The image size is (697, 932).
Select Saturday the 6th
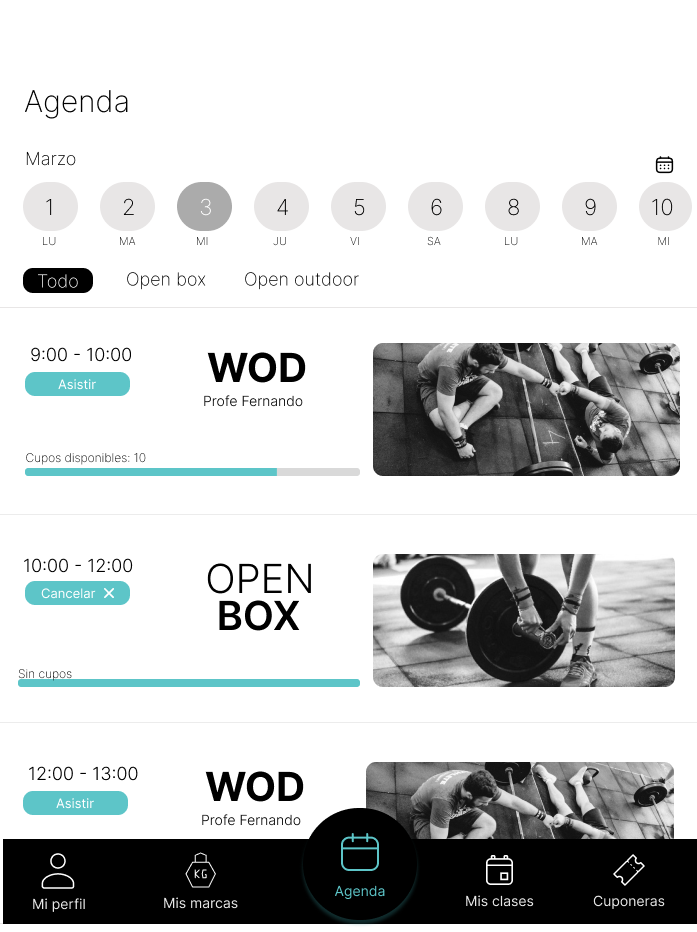[x=435, y=207]
